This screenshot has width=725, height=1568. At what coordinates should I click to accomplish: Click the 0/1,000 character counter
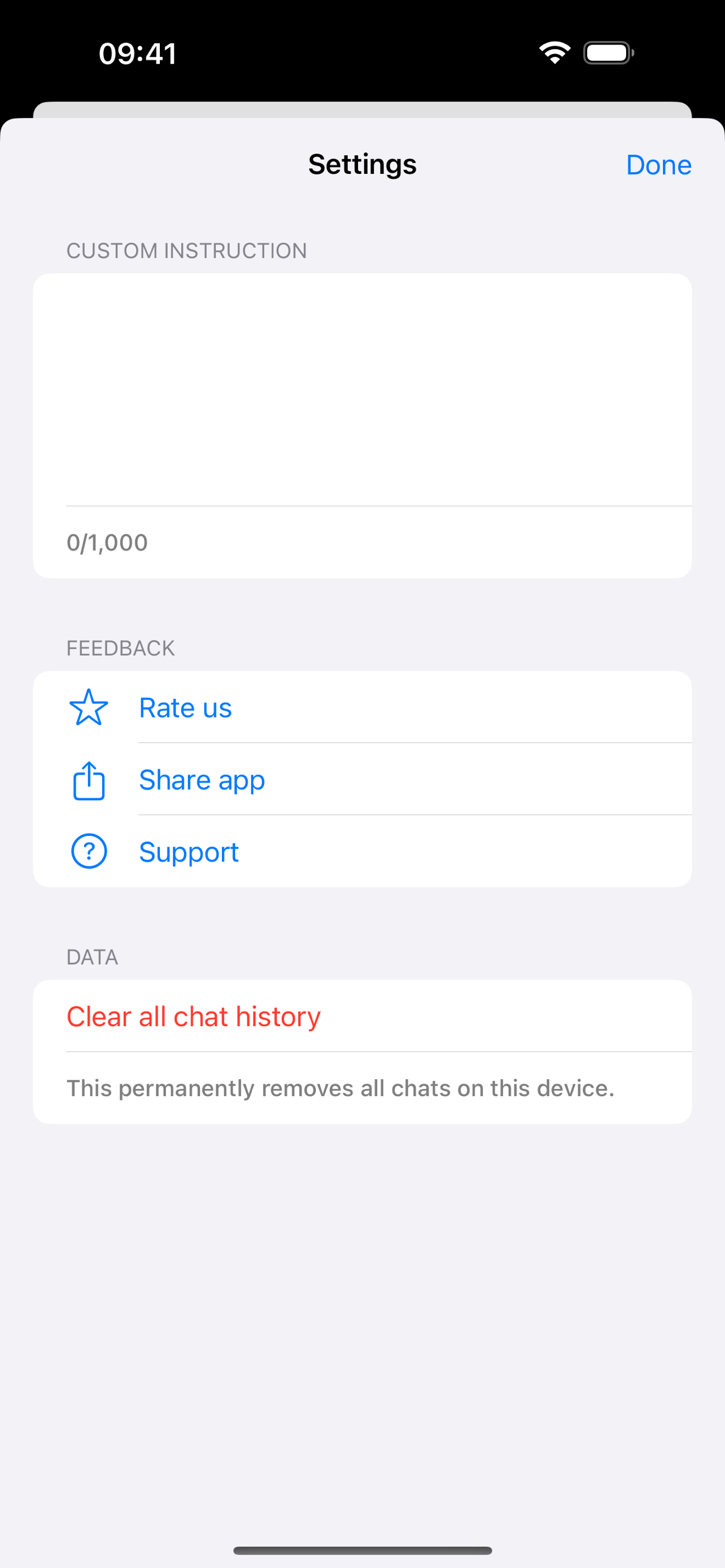[x=107, y=542]
